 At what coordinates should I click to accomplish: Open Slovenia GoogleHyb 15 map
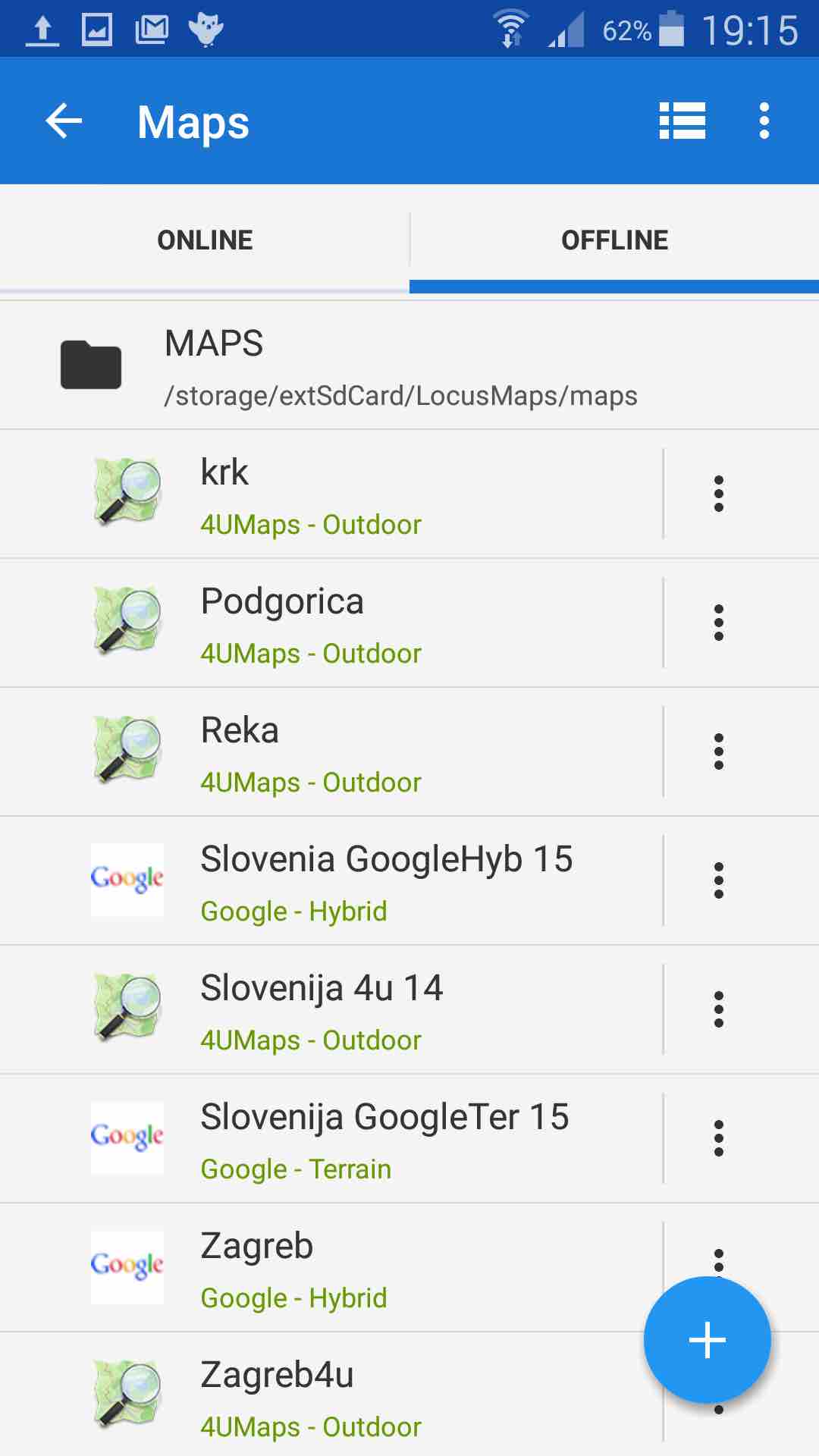point(331,881)
